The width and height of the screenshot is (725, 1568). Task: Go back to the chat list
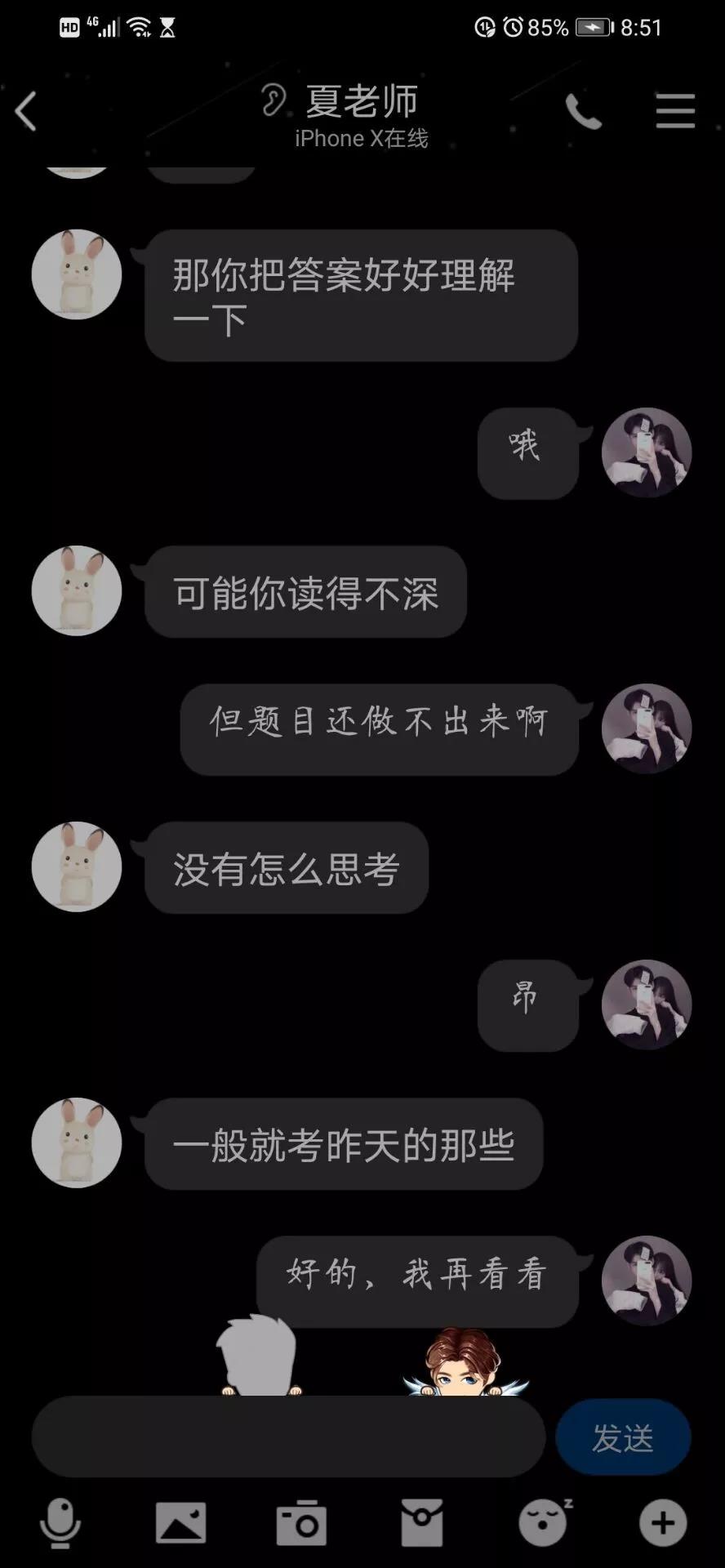[x=26, y=111]
